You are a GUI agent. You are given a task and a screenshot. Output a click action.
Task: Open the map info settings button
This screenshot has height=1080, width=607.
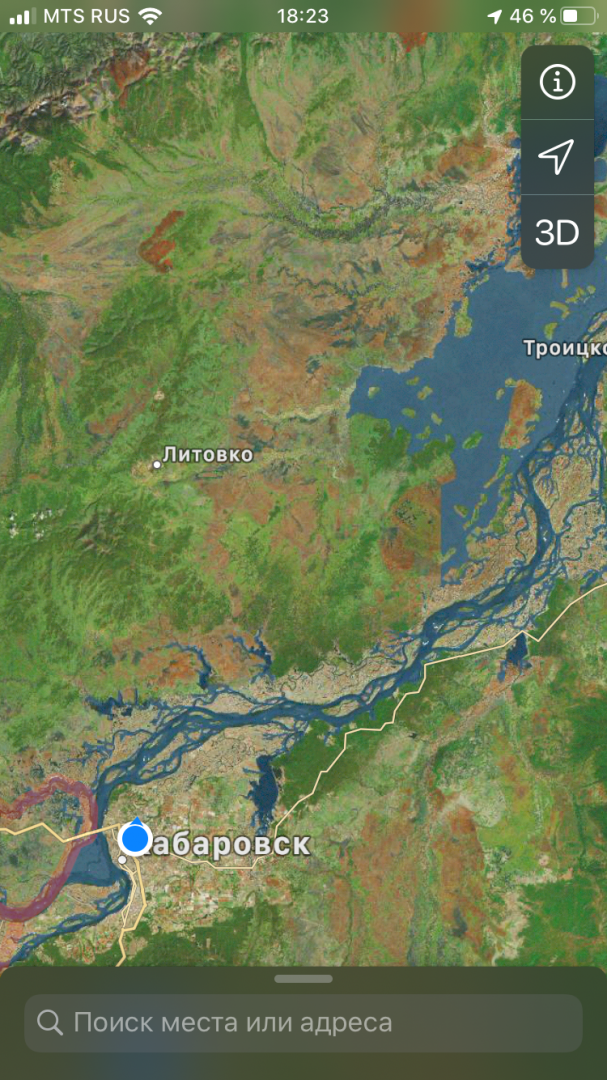(557, 82)
